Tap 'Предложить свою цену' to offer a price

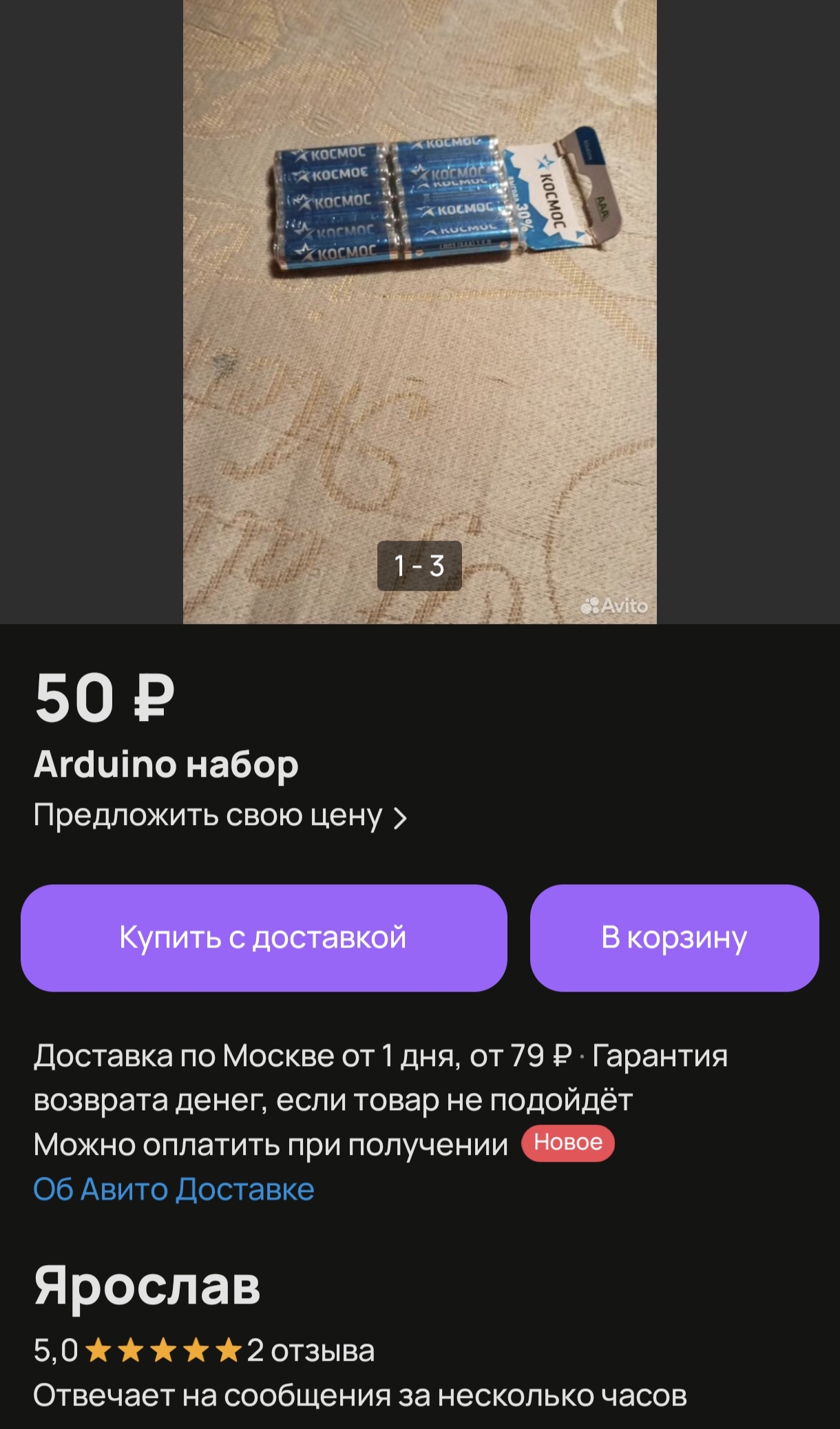[220, 816]
